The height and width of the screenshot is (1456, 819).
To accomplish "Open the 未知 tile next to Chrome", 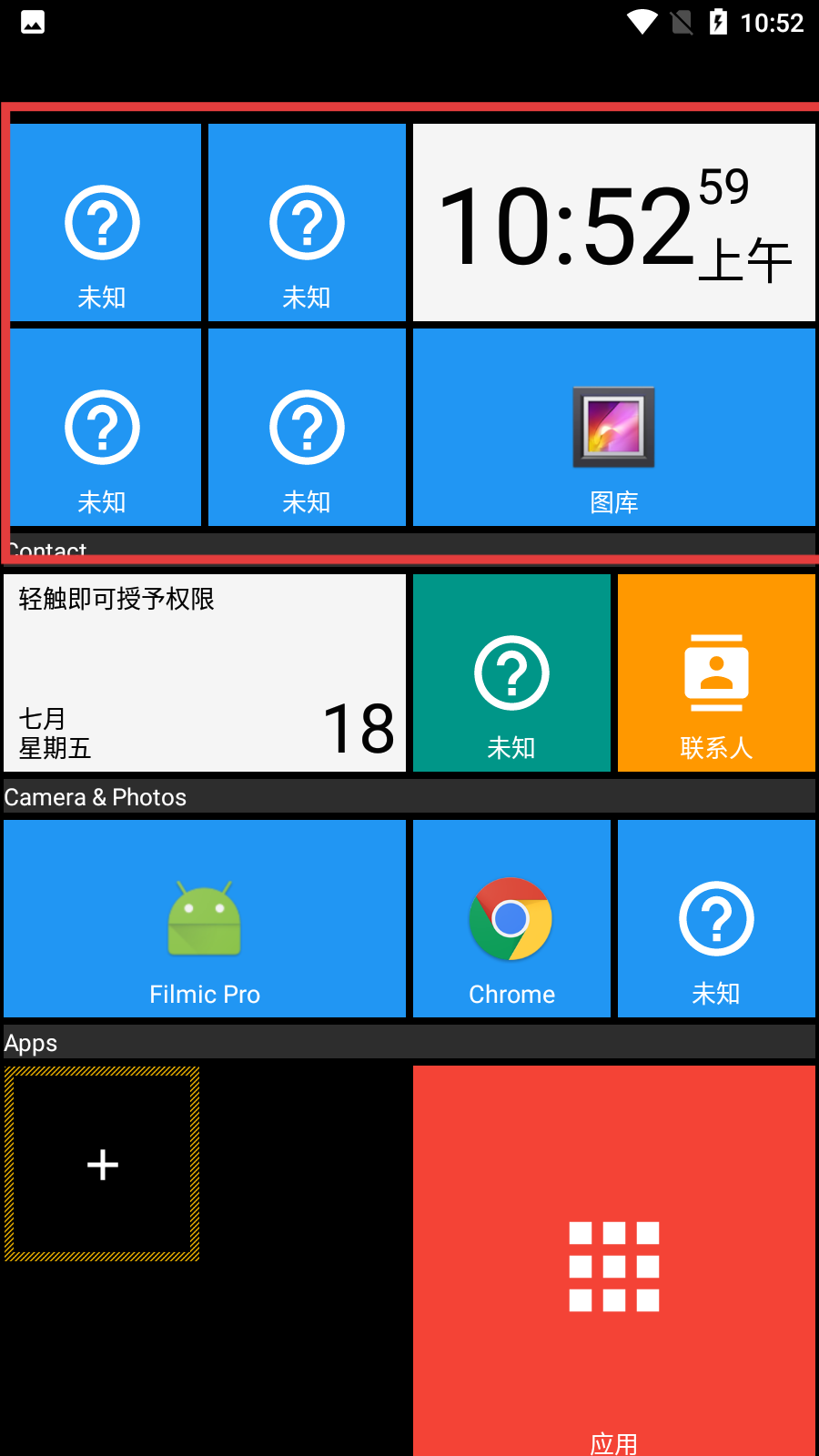I will (x=716, y=918).
